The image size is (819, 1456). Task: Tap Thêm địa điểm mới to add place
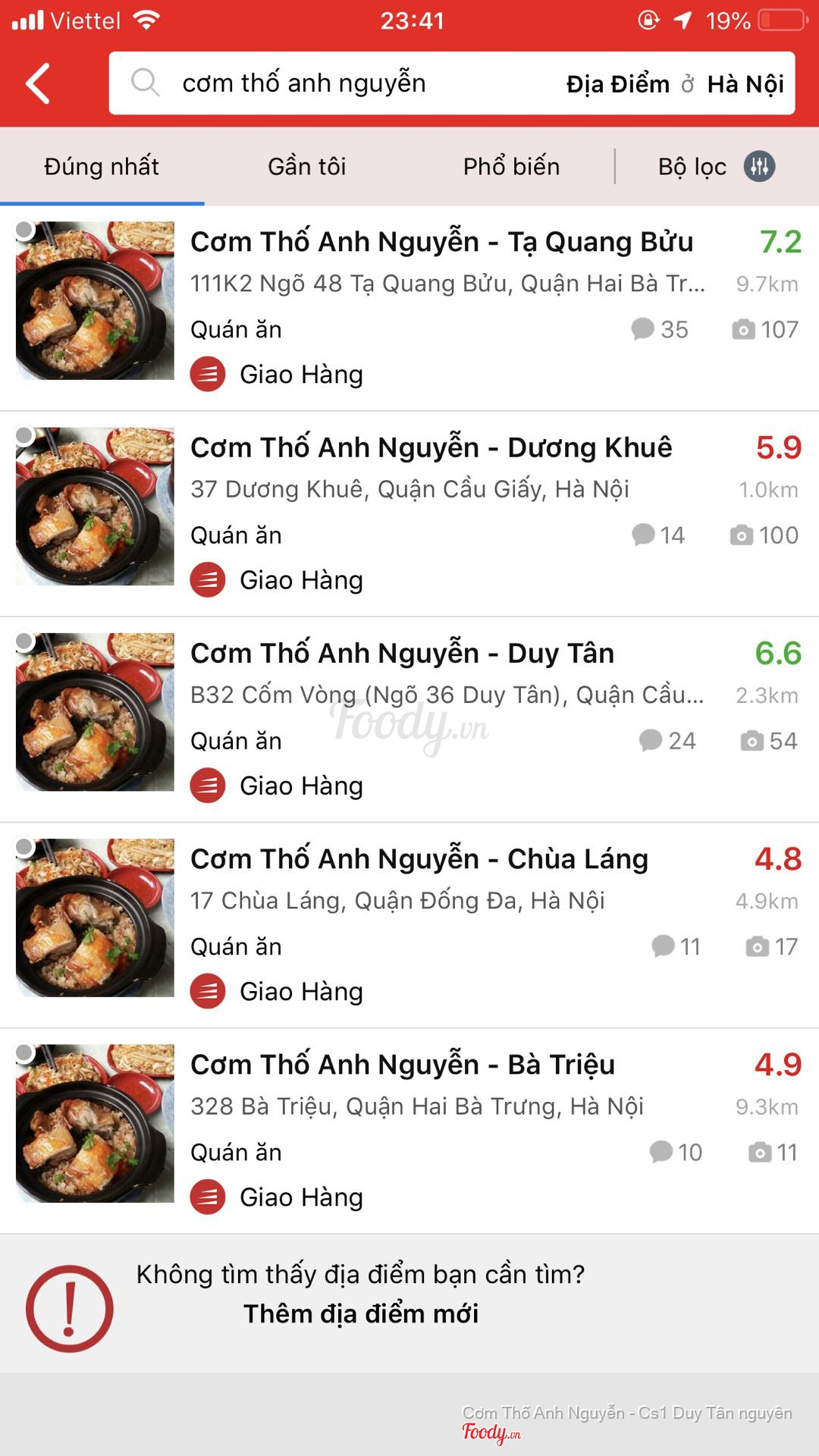[361, 1313]
